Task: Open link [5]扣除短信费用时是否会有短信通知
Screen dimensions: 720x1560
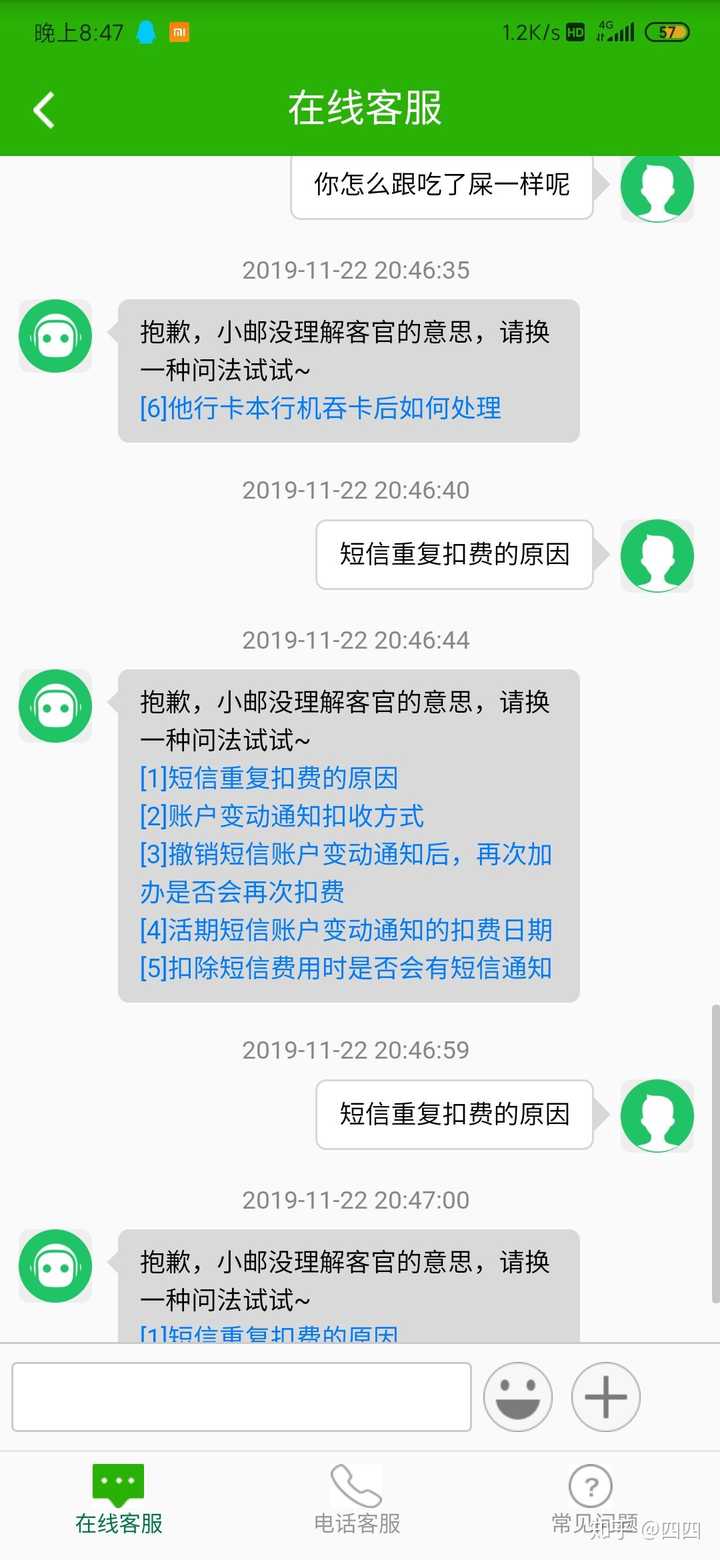Action: pos(345,968)
